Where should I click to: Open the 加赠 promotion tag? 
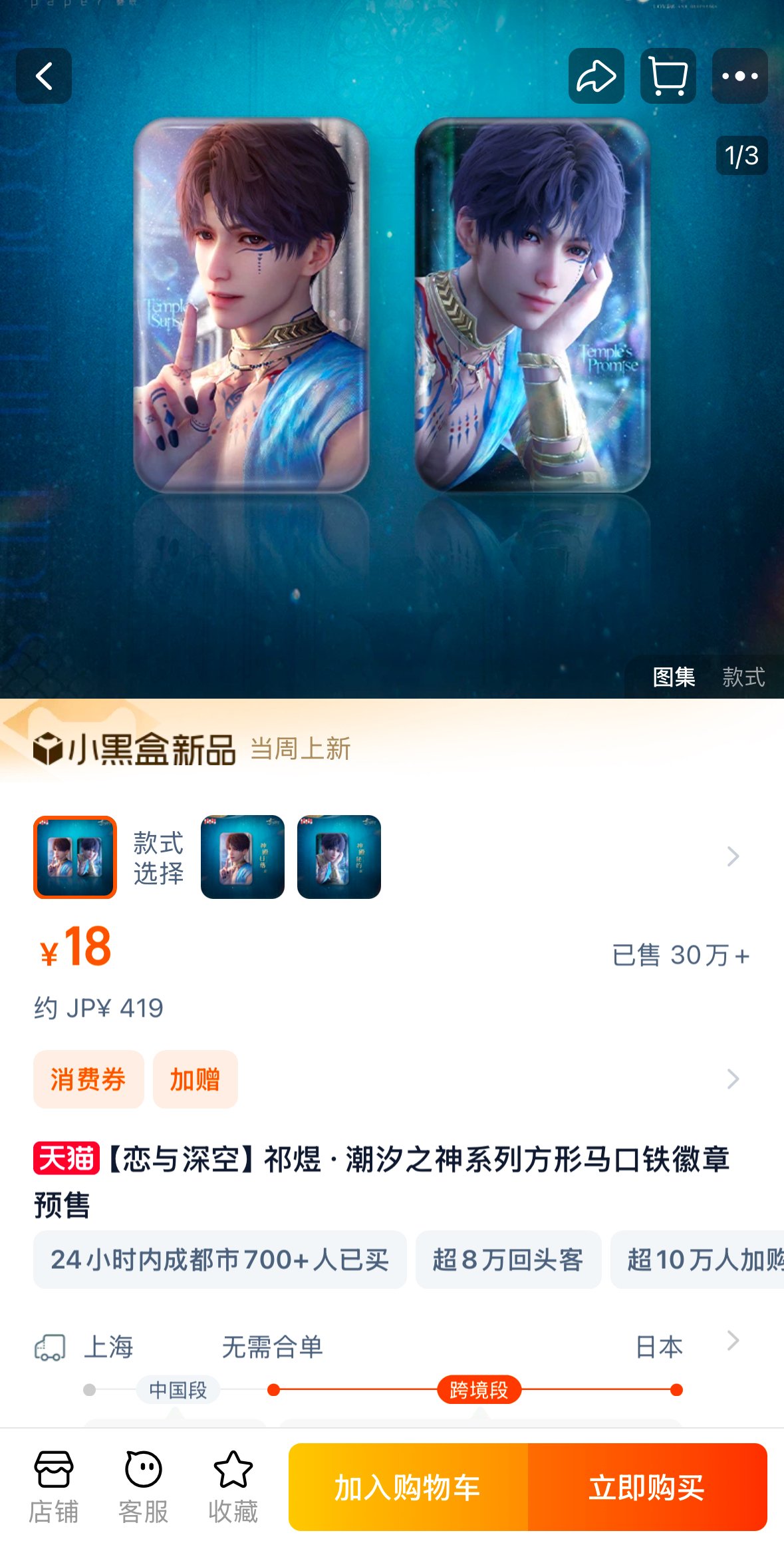195,1079
